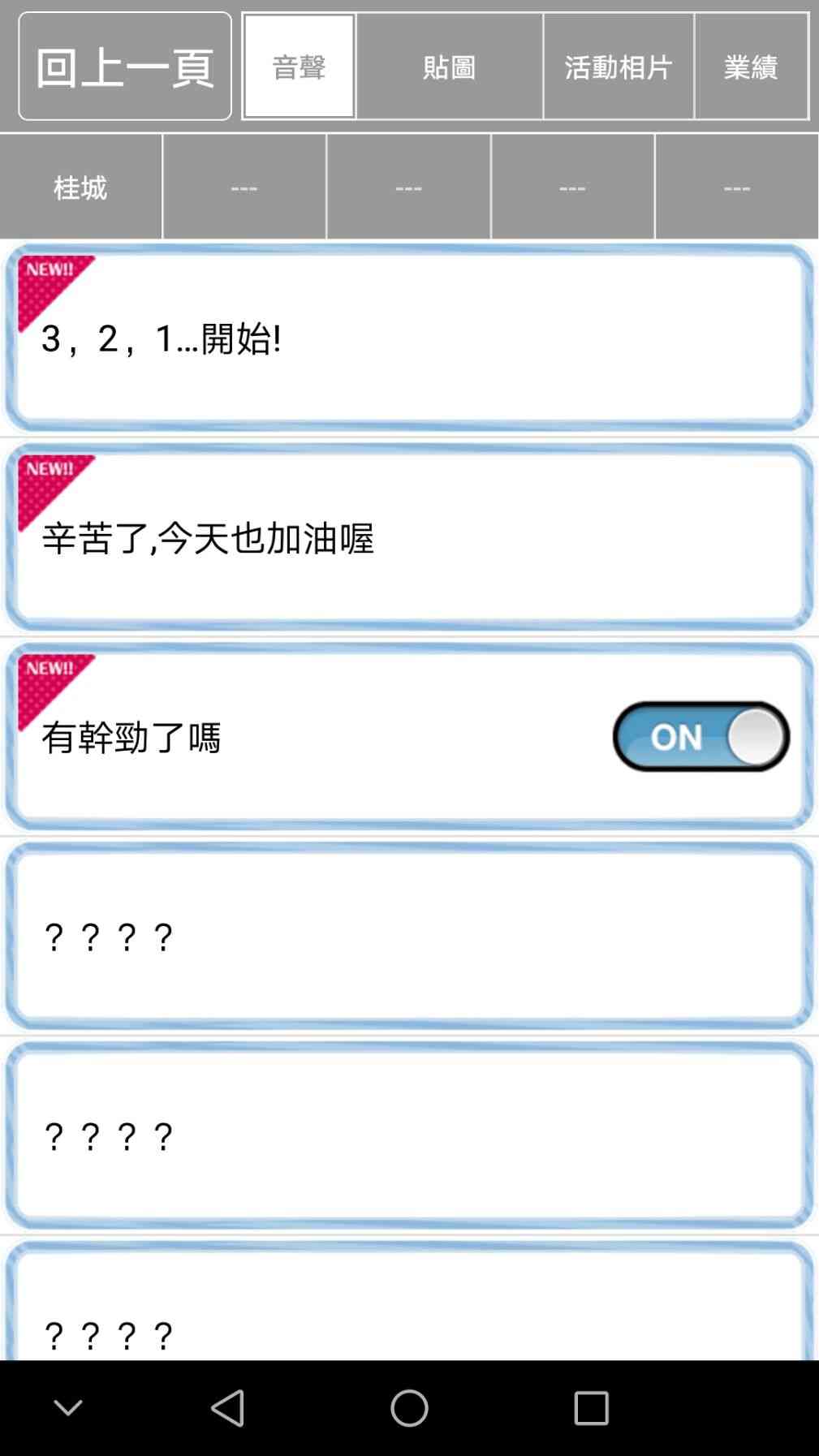Open the 活動相片 tab
This screenshot has width=819, height=1456.
click(619, 66)
